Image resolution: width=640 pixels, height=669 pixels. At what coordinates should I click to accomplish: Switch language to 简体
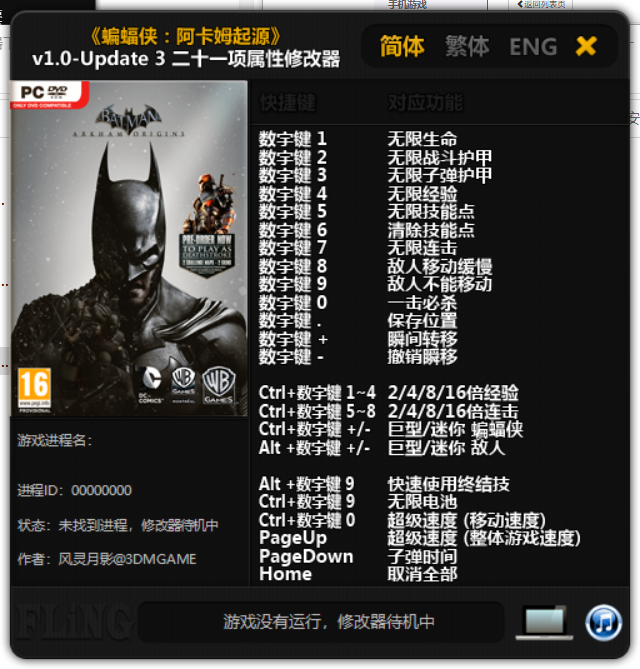(402, 46)
